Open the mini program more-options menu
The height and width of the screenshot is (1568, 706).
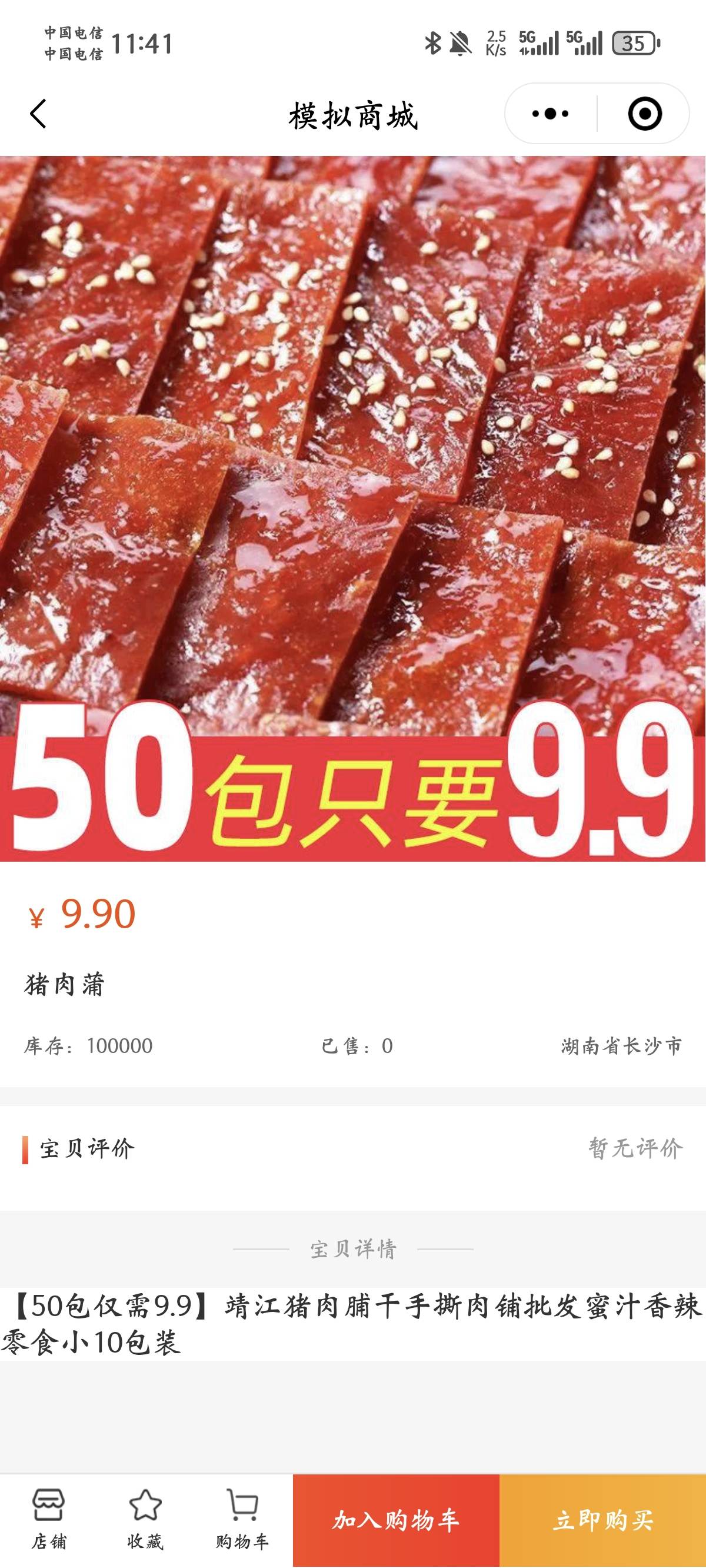click(550, 114)
